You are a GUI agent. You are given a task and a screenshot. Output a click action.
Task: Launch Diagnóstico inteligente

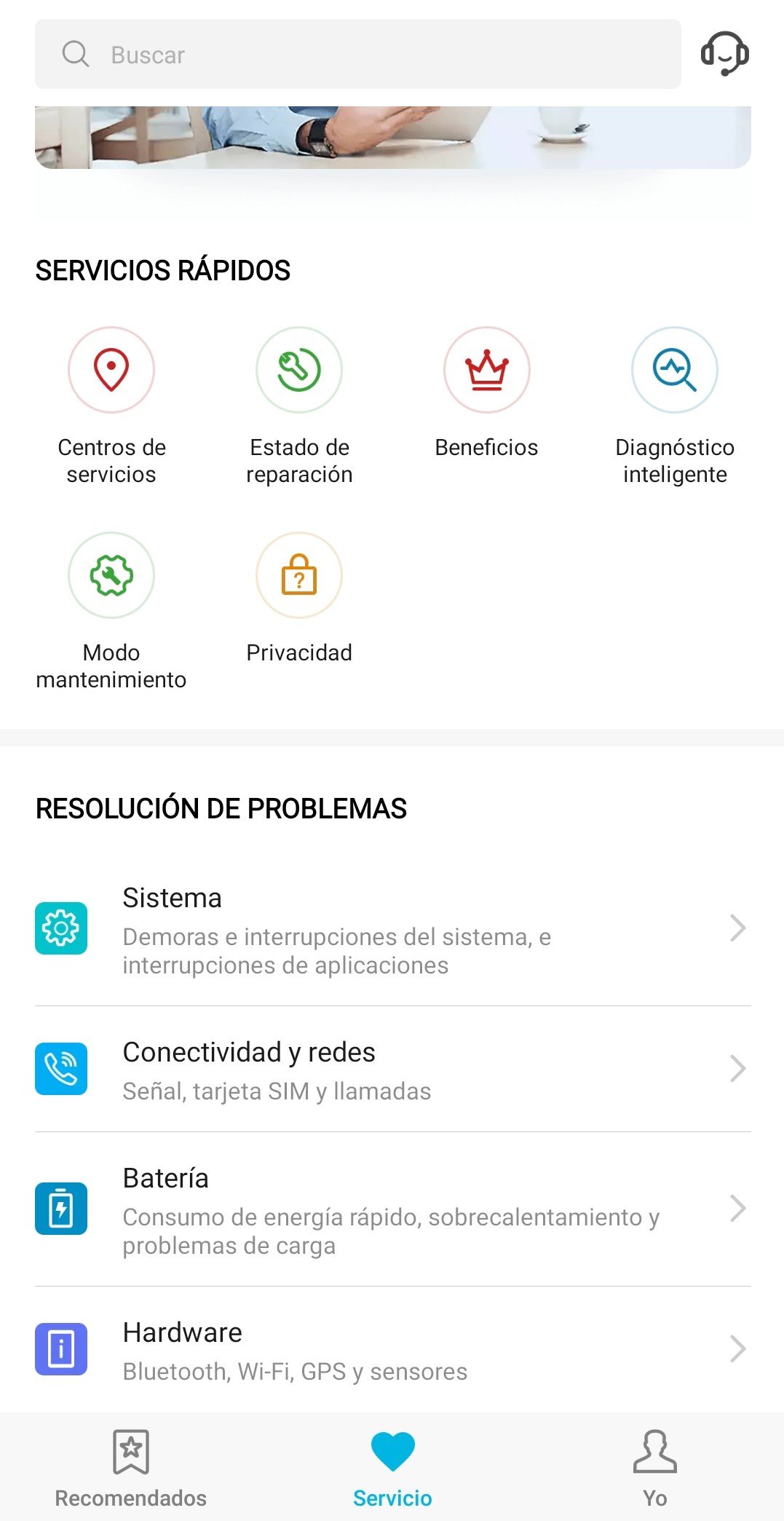[x=675, y=406]
